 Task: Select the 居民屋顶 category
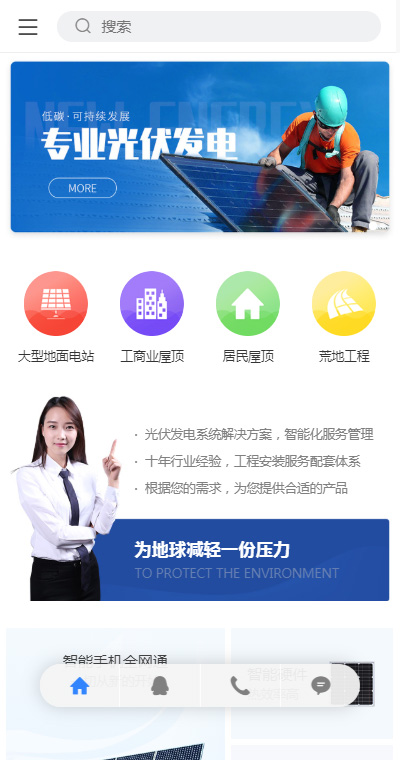(x=248, y=317)
